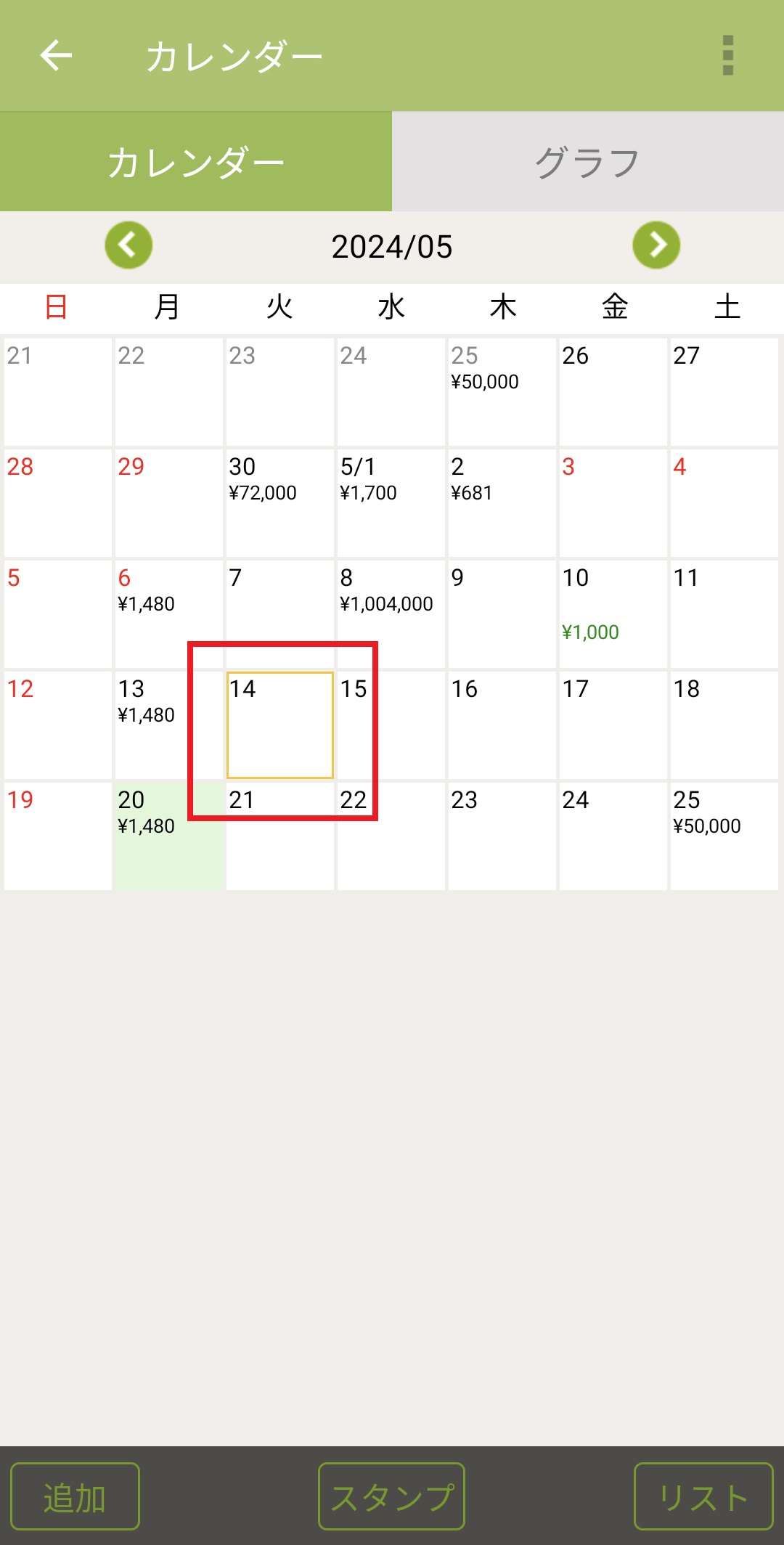Select 5/1 with ¥1,700

[x=391, y=502]
